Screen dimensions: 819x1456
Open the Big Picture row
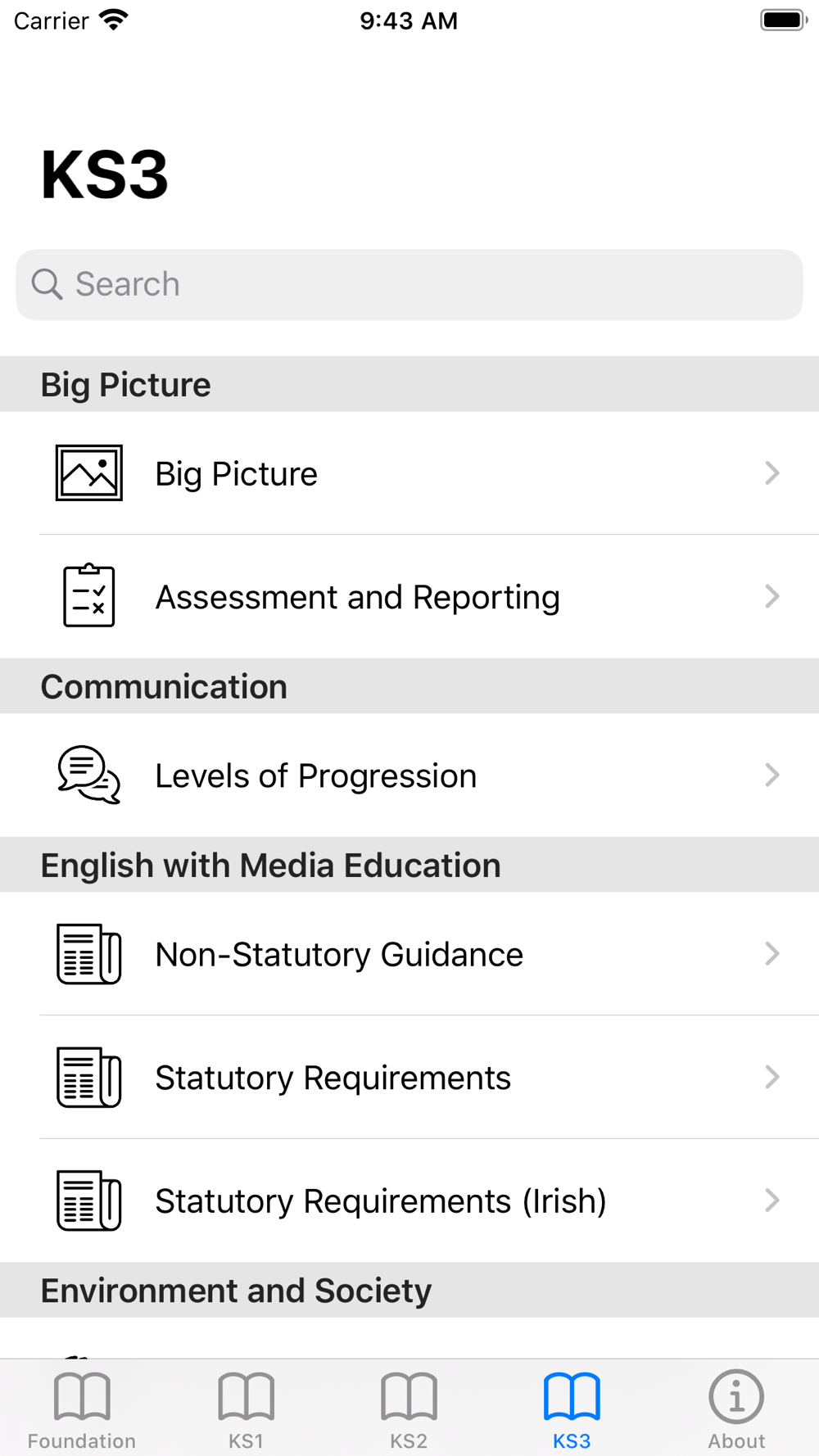[409, 473]
